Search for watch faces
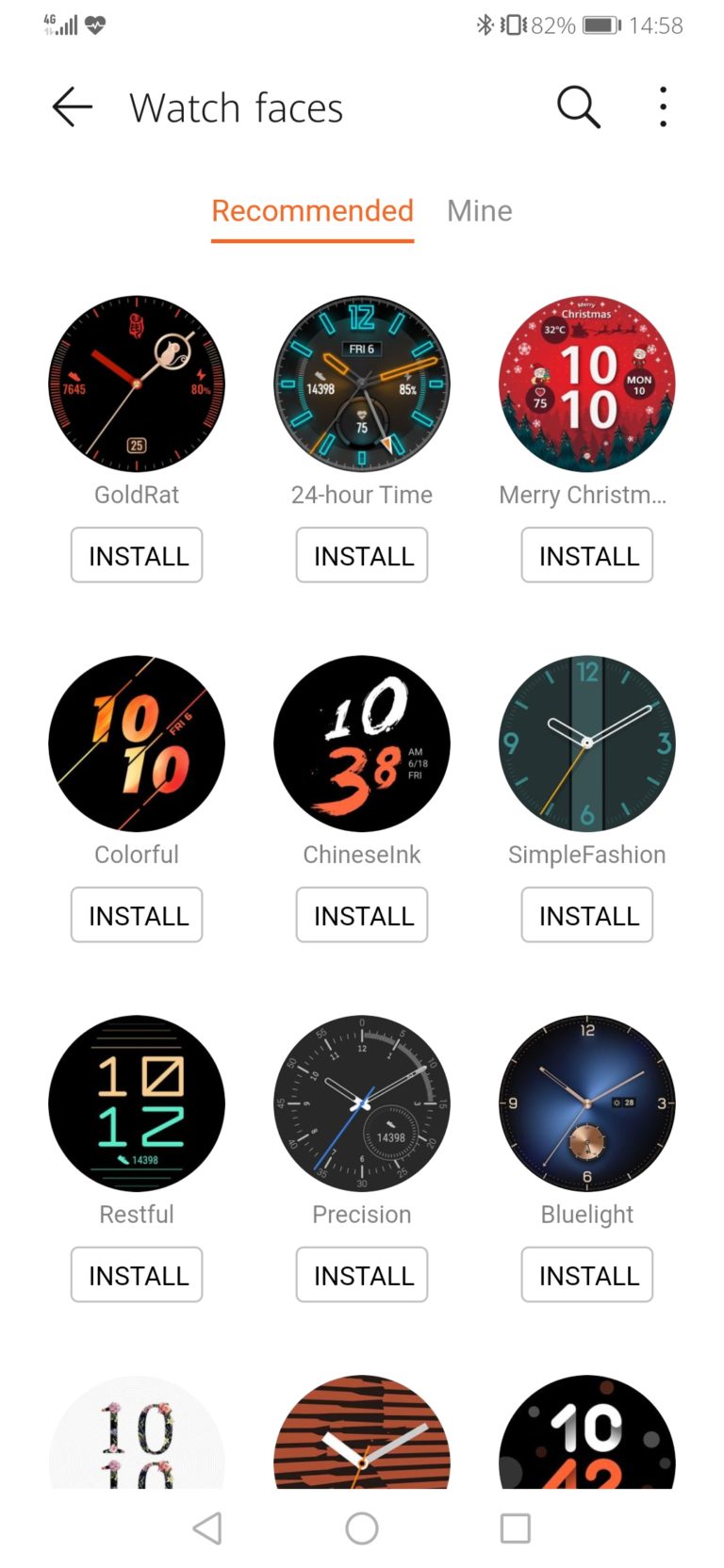The width and height of the screenshot is (724, 1568). click(578, 107)
